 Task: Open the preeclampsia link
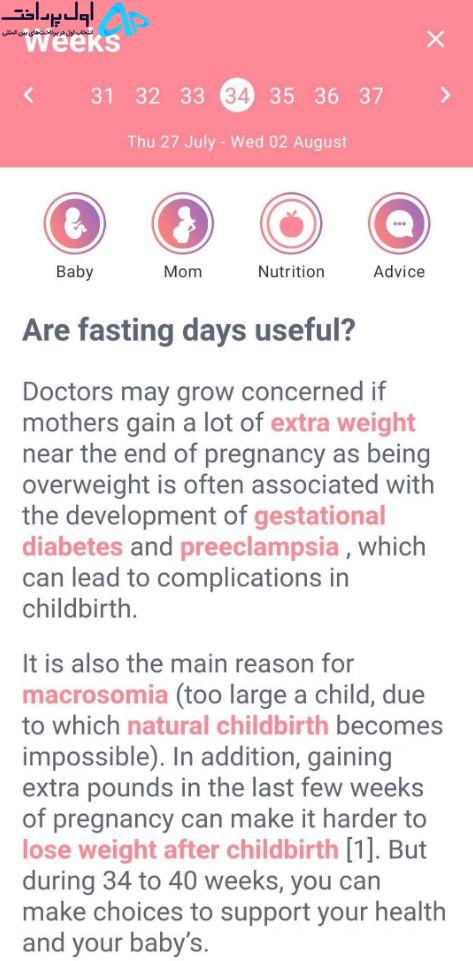coord(259,547)
